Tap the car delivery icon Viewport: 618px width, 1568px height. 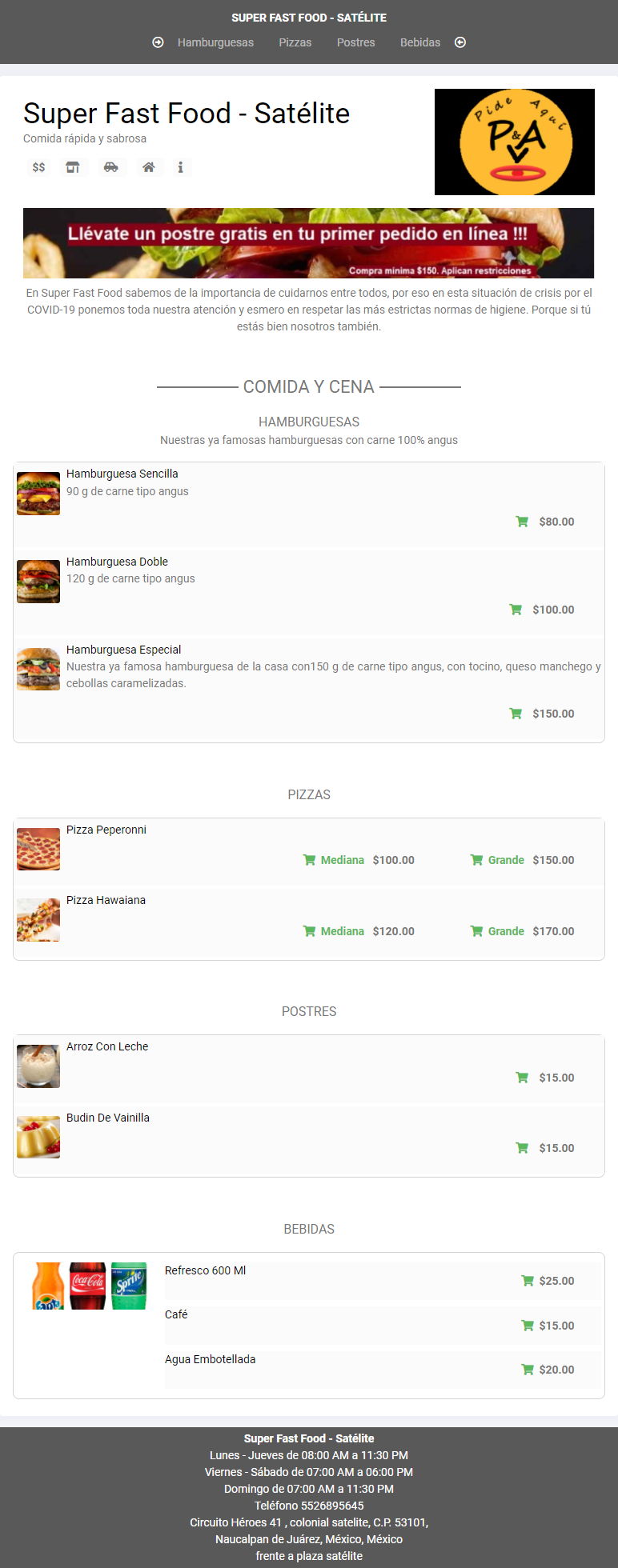(110, 167)
